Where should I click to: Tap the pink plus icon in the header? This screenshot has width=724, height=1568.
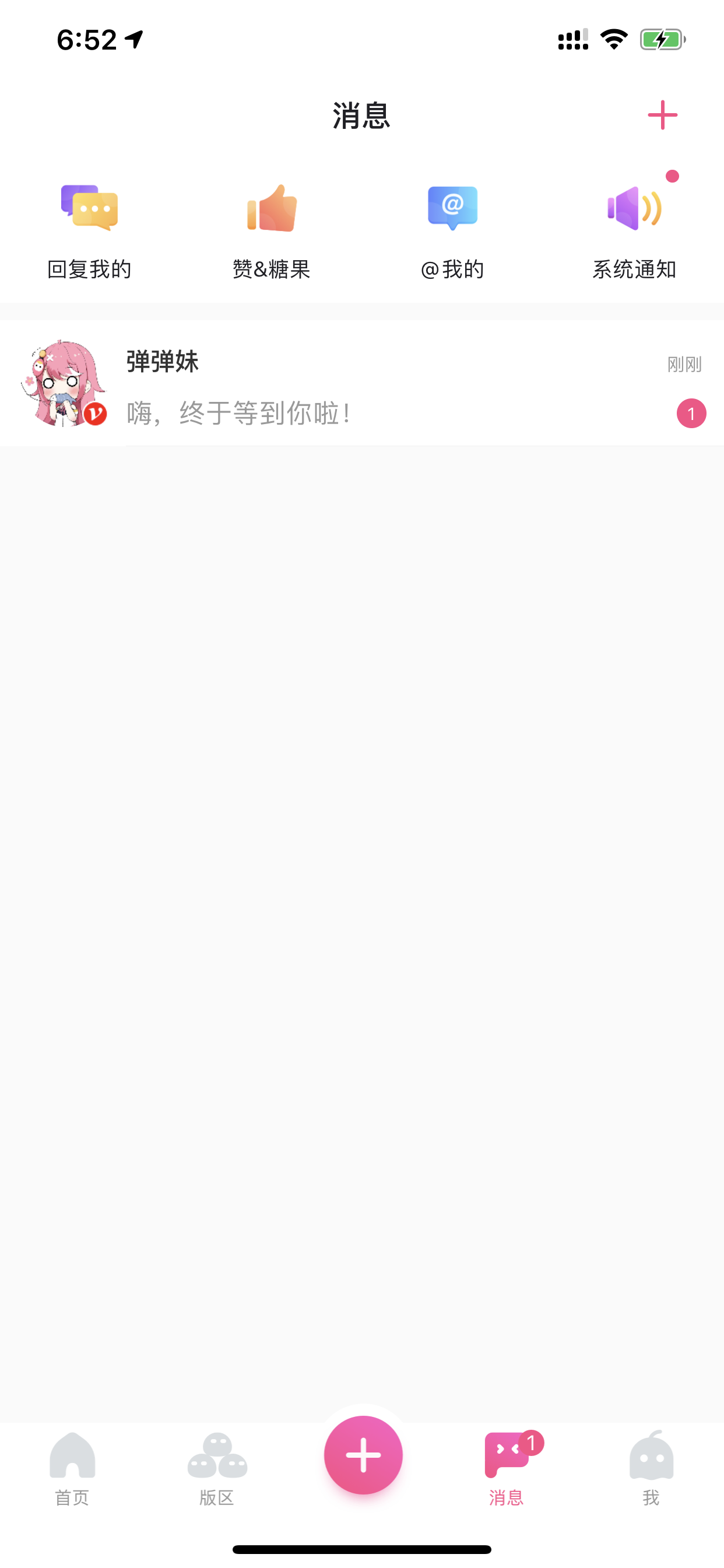[662, 115]
